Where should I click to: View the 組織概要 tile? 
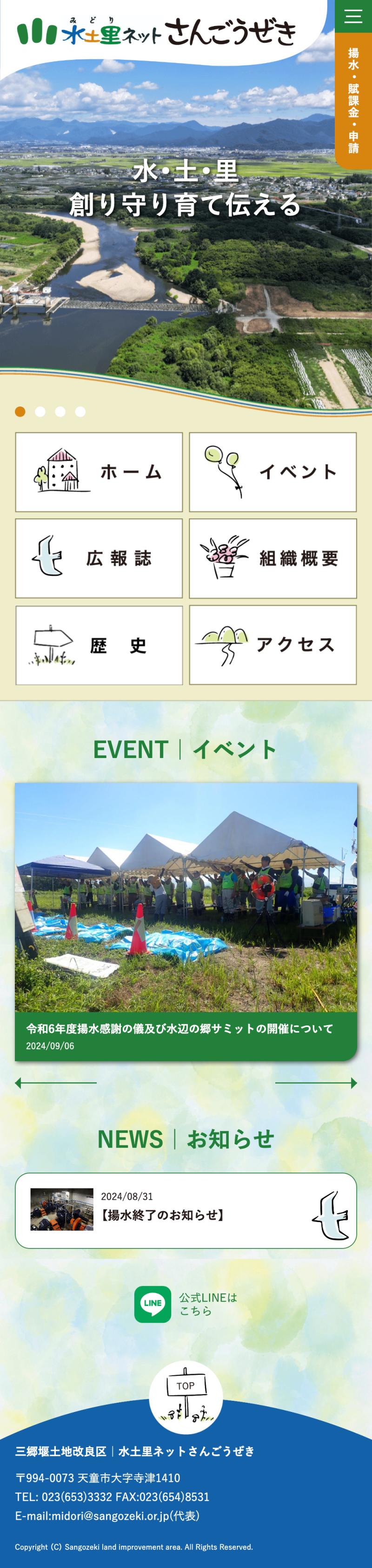click(272, 558)
